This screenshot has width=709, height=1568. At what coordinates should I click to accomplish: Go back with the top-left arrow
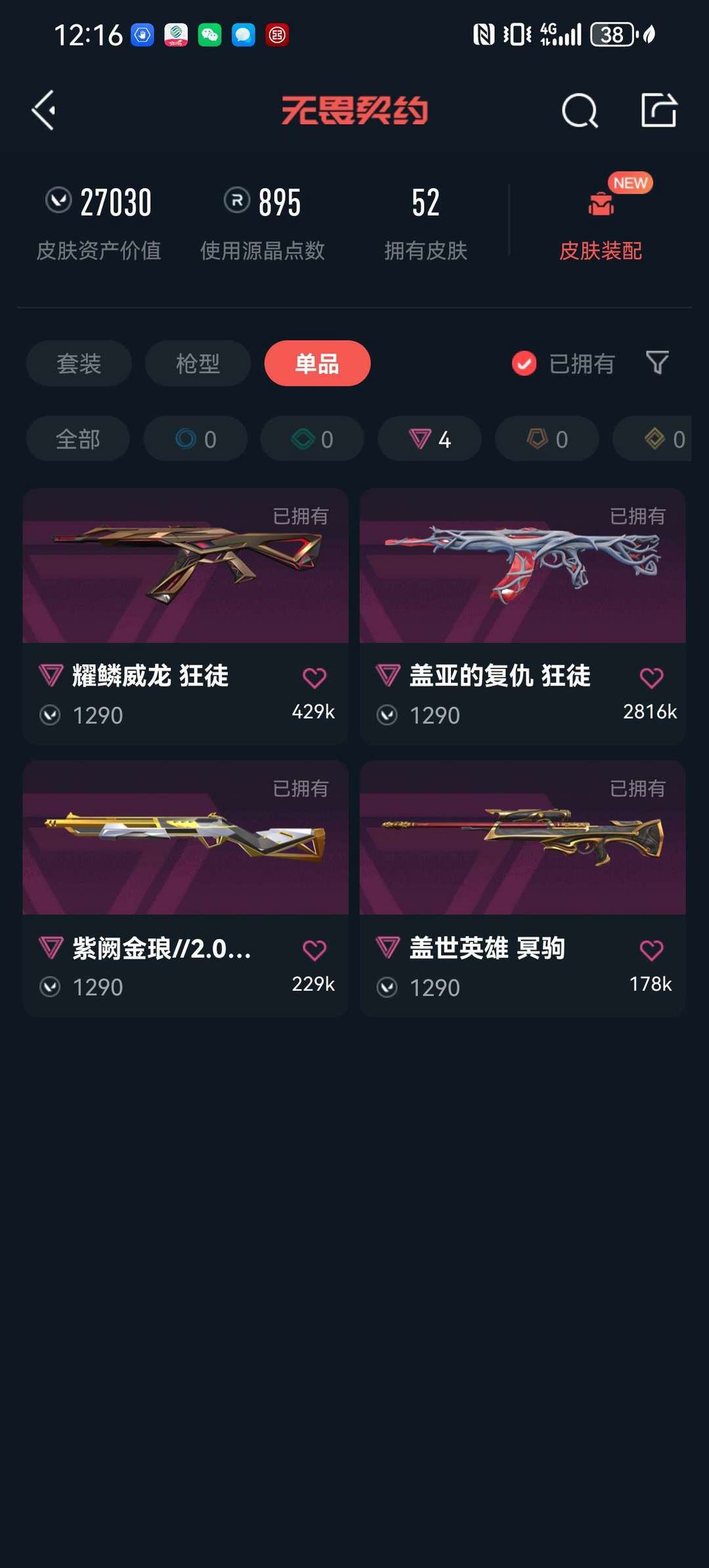click(x=43, y=110)
